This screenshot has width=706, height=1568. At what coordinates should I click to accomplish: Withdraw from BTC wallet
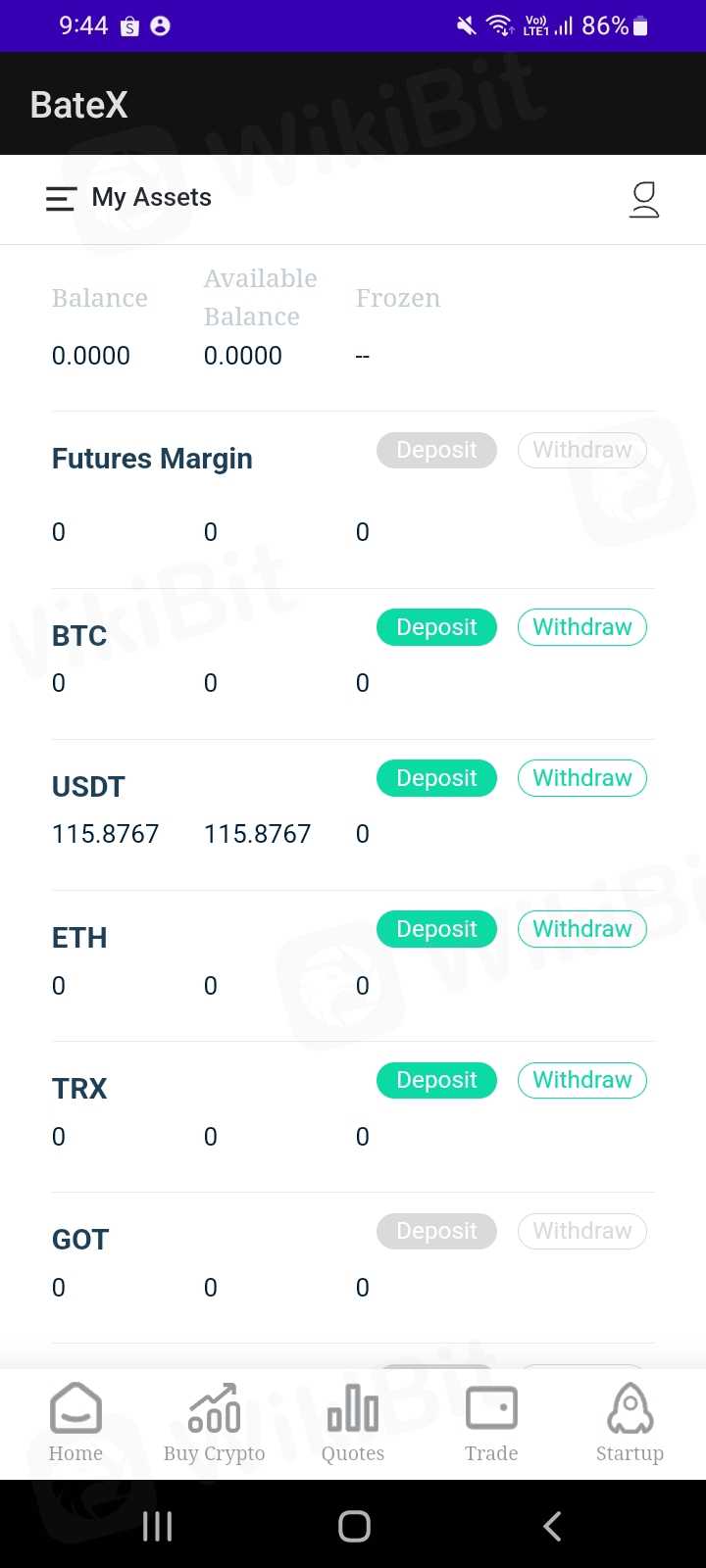pos(582,627)
